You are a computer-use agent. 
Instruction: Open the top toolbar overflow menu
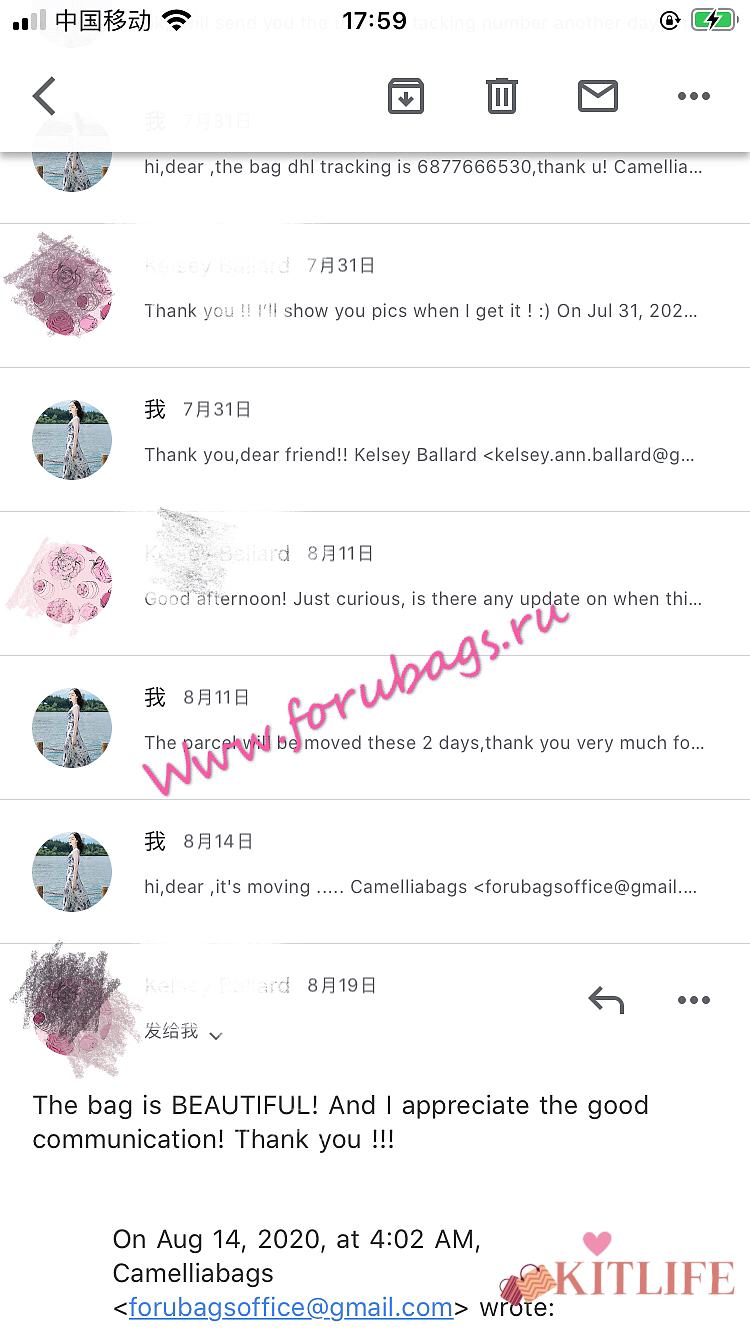693,96
